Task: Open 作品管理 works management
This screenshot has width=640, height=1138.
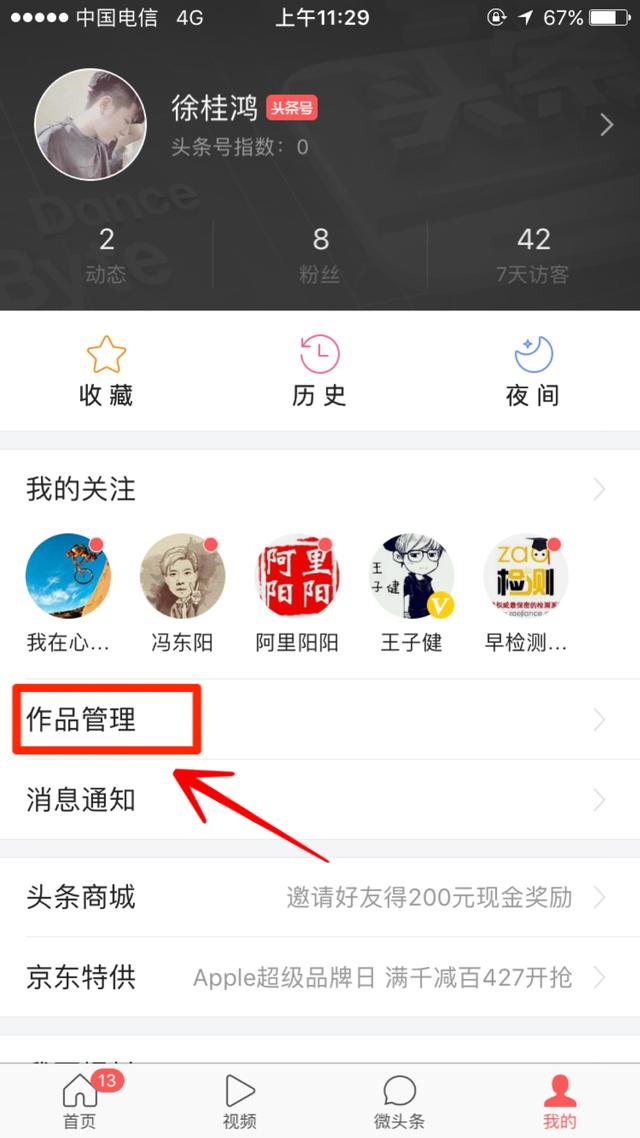Action: point(320,719)
